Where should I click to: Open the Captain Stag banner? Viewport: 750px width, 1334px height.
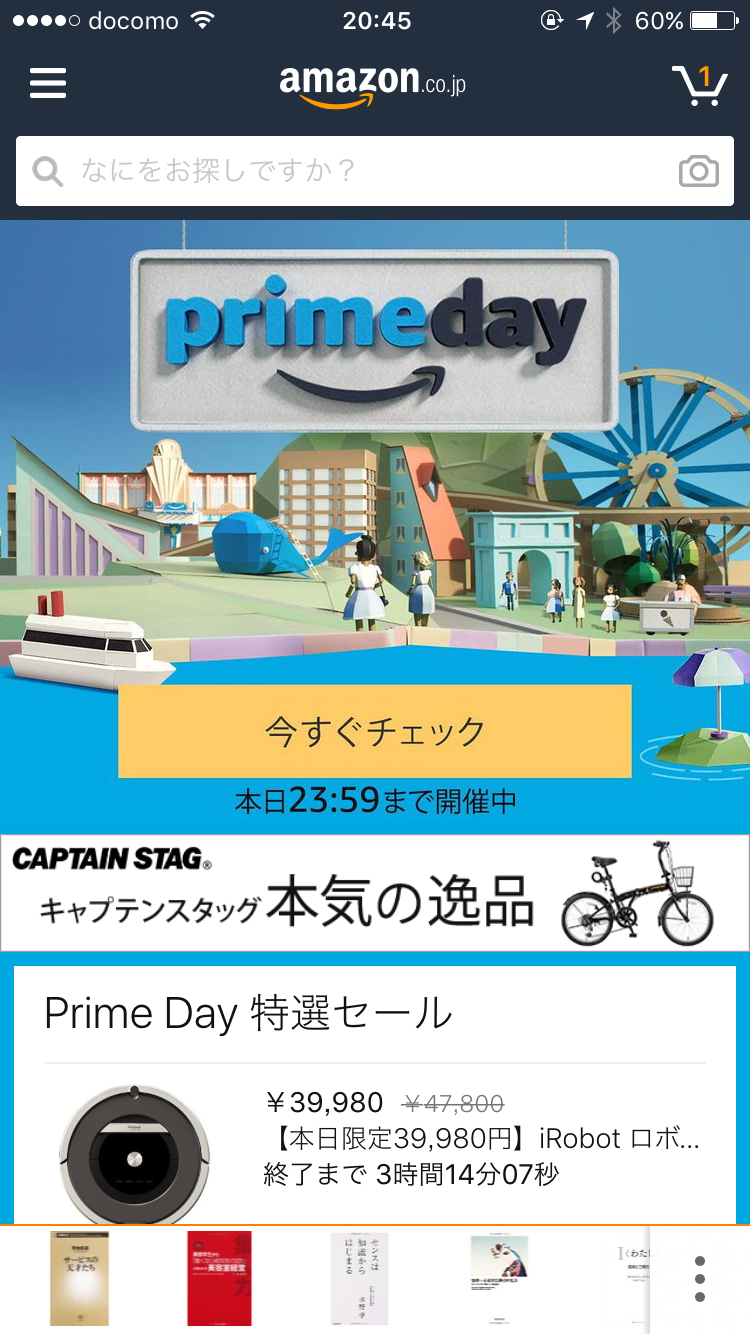tap(374, 893)
